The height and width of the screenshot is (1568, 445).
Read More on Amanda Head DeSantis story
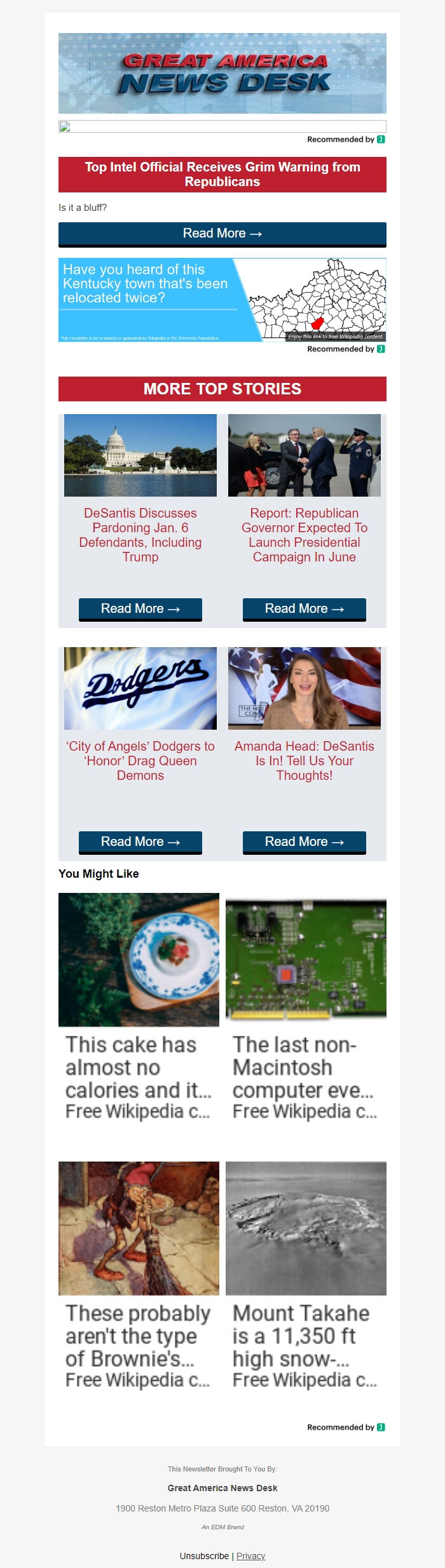[304, 842]
